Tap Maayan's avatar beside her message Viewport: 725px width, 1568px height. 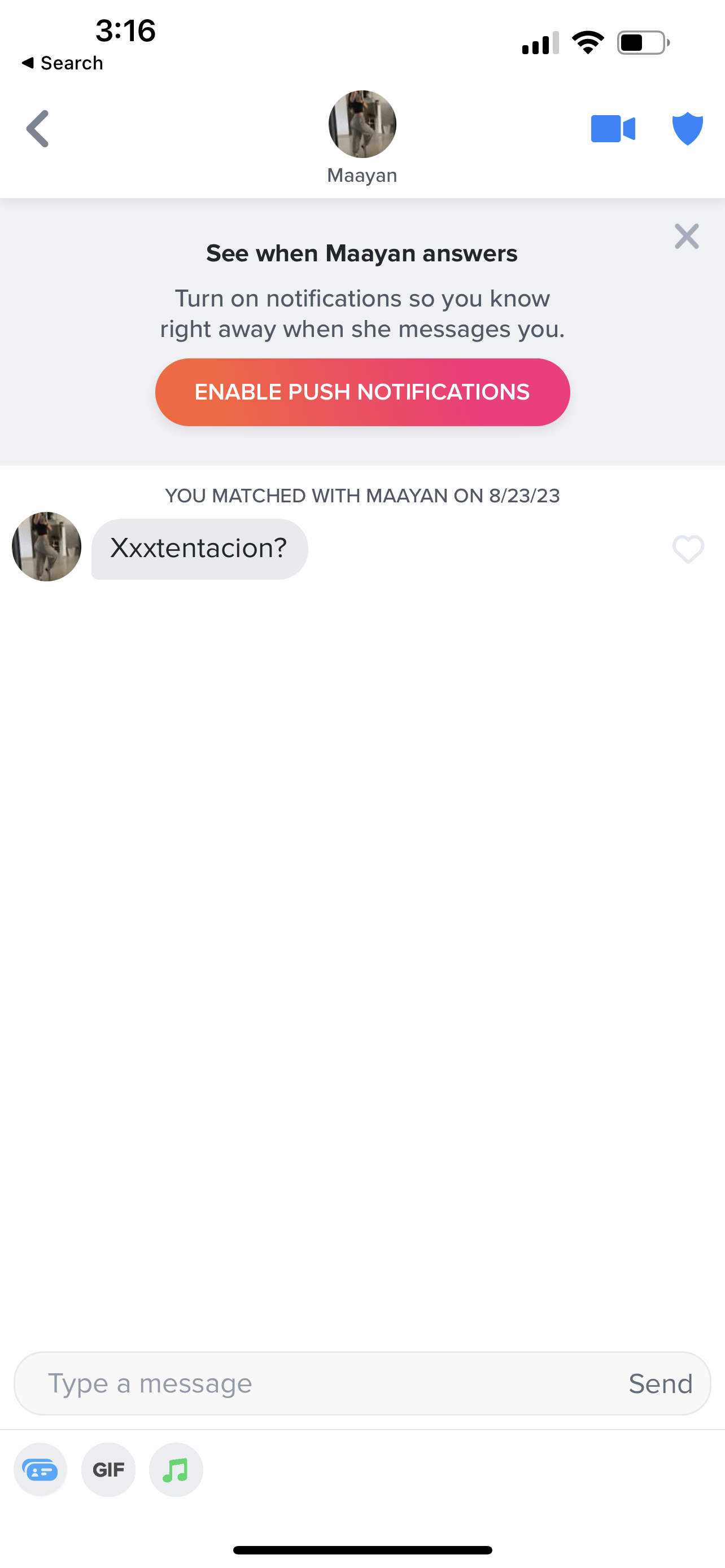(x=46, y=546)
